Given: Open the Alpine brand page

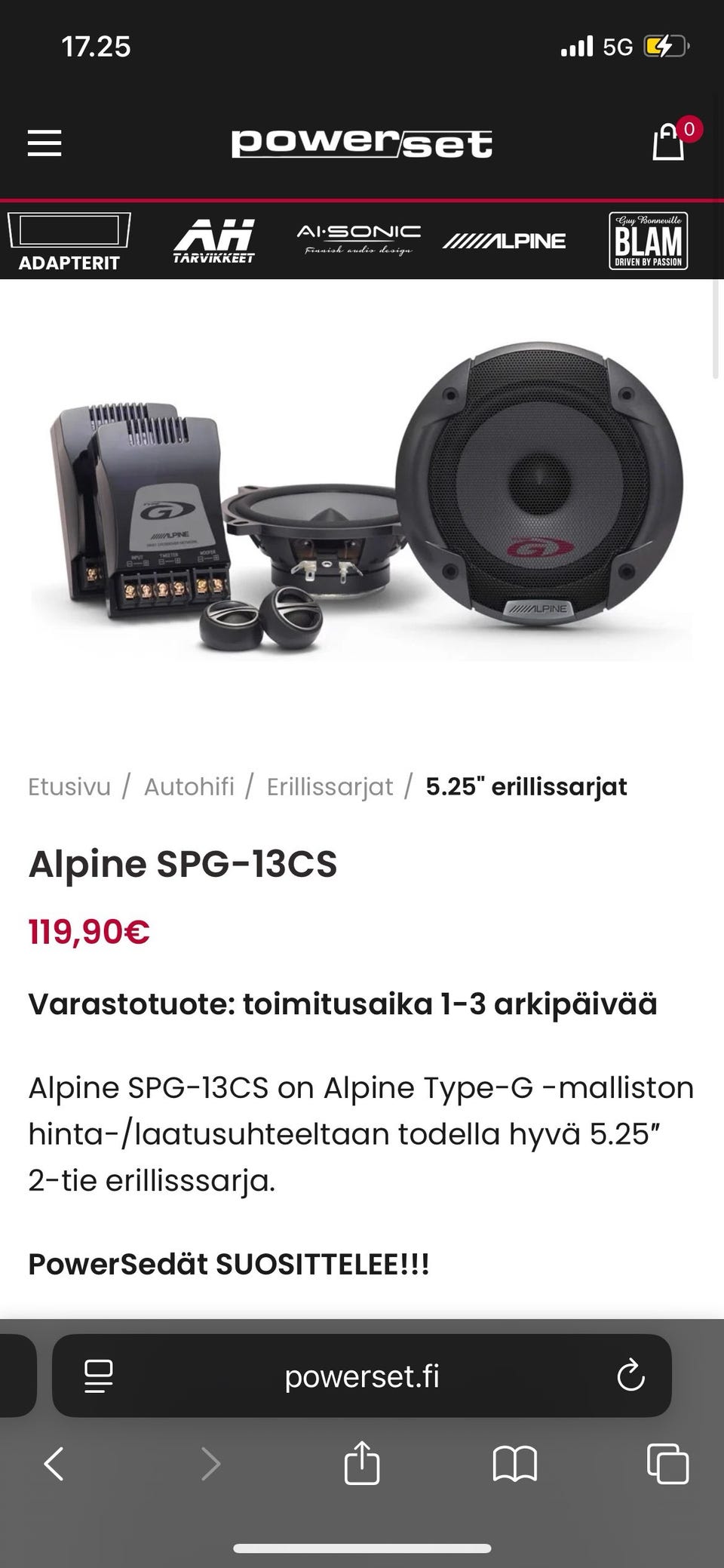Looking at the screenshot, I should click(x=504, y=241).
